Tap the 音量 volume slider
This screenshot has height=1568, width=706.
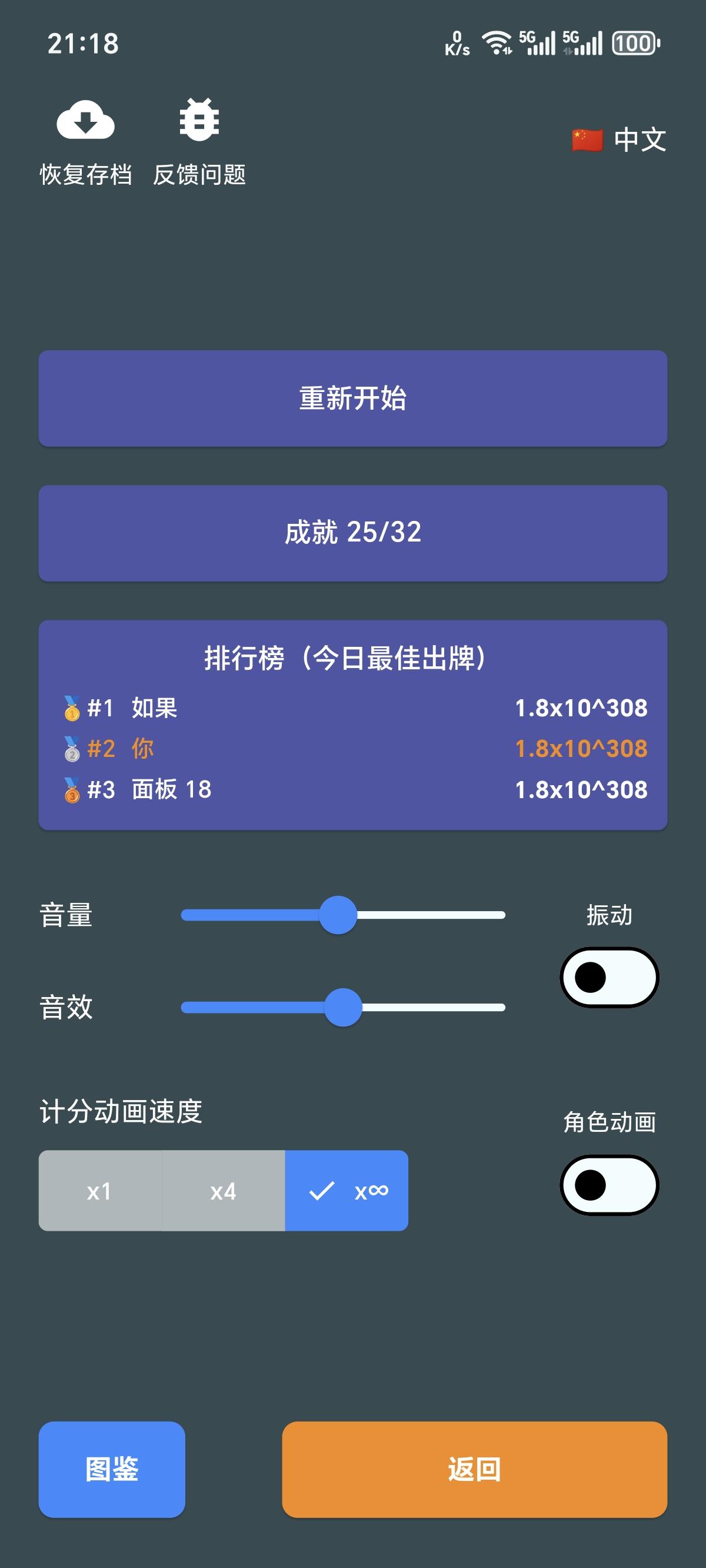click(343, 915)
